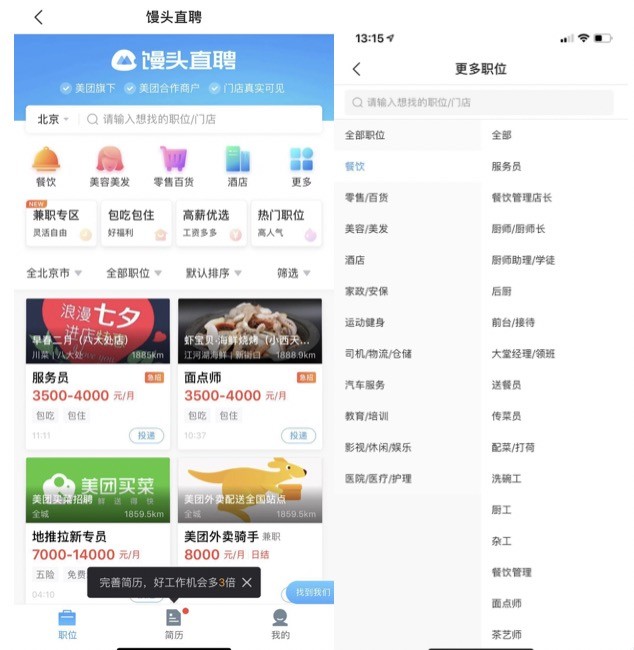The image size is (634, 650).
Task: Open the 更多 categories icon
Action: coord(301,167)
